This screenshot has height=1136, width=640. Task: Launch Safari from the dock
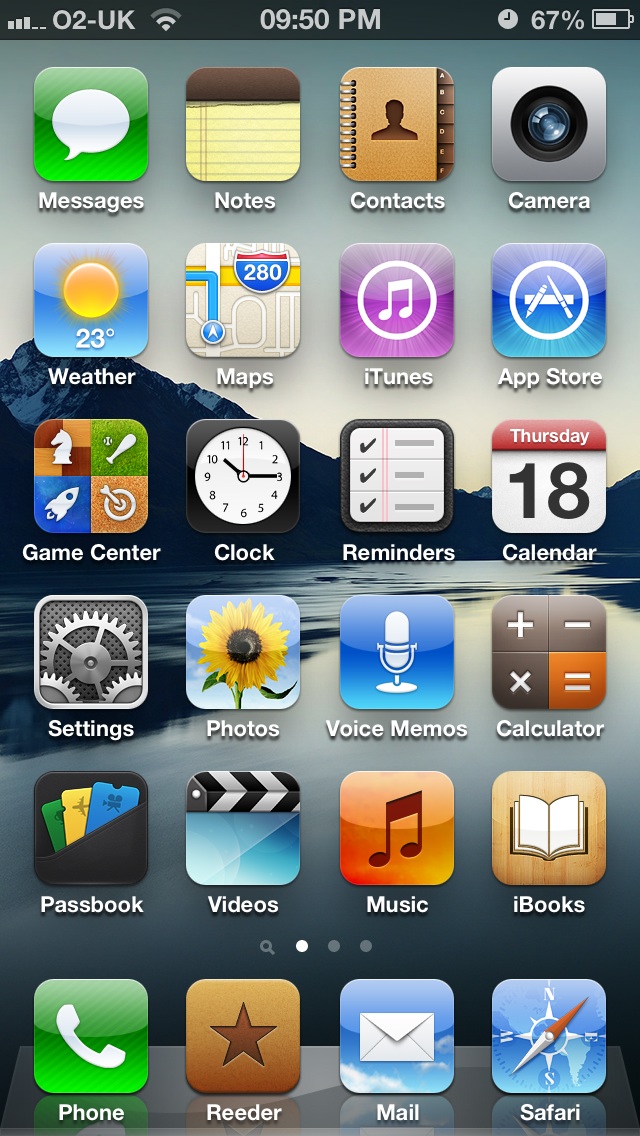[549, 1036]
